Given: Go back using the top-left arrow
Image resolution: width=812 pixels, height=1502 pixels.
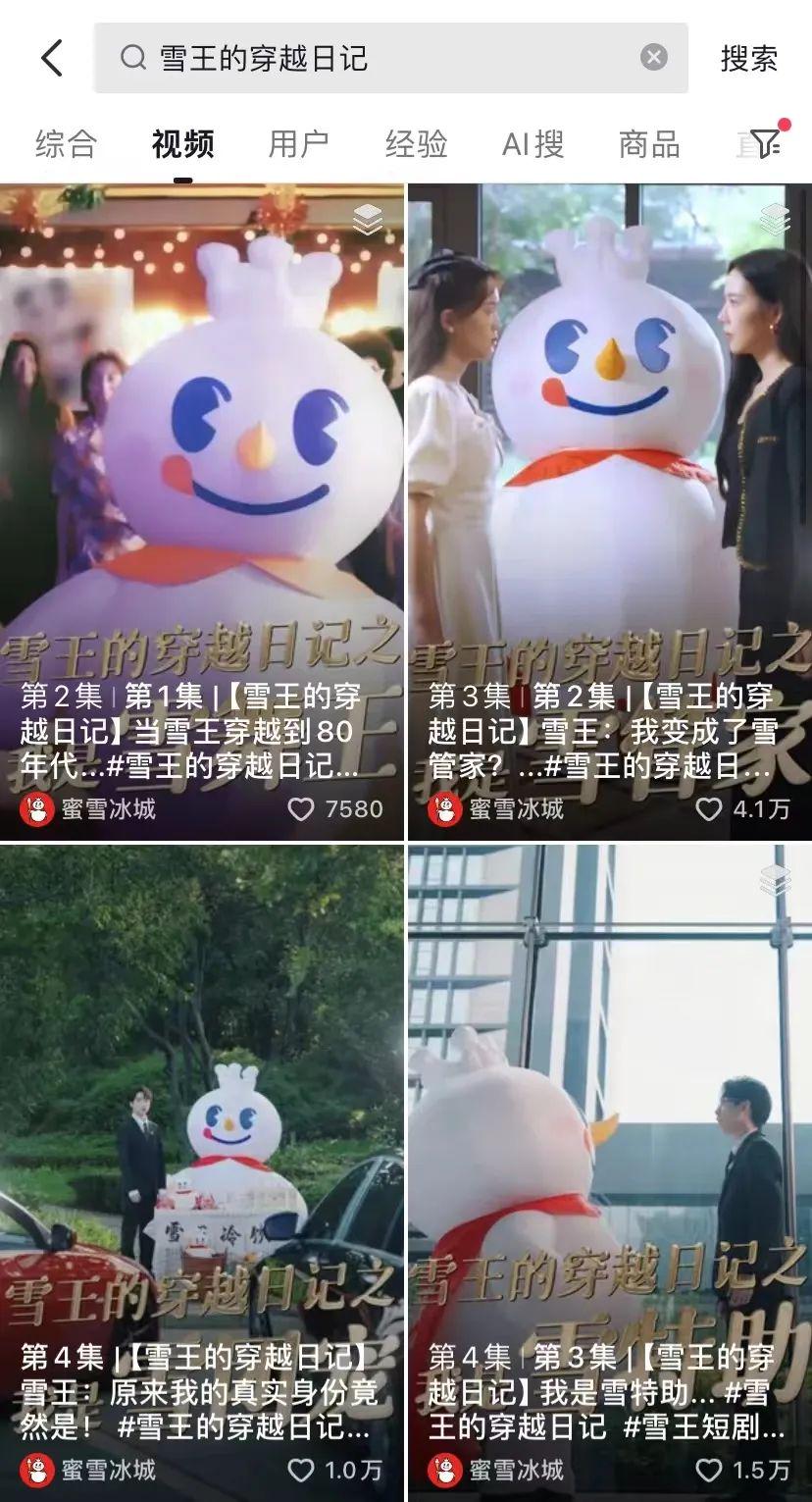Looking at the screenshot, I should [52, 59].
